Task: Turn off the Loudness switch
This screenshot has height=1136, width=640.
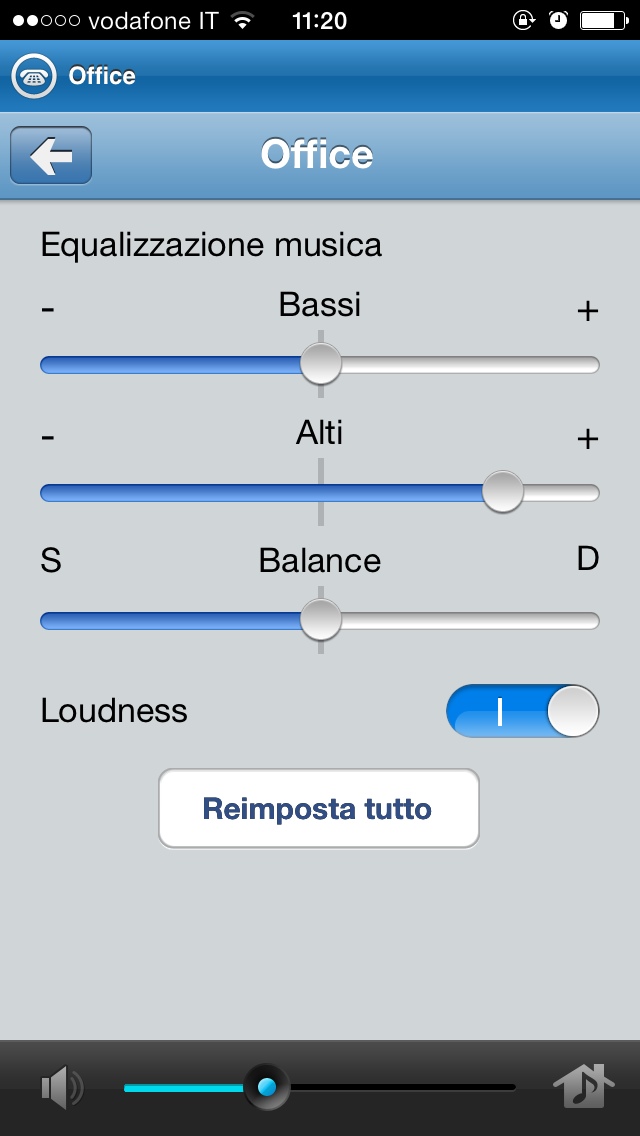Action: pyautogui.click(x=522, y=711)
